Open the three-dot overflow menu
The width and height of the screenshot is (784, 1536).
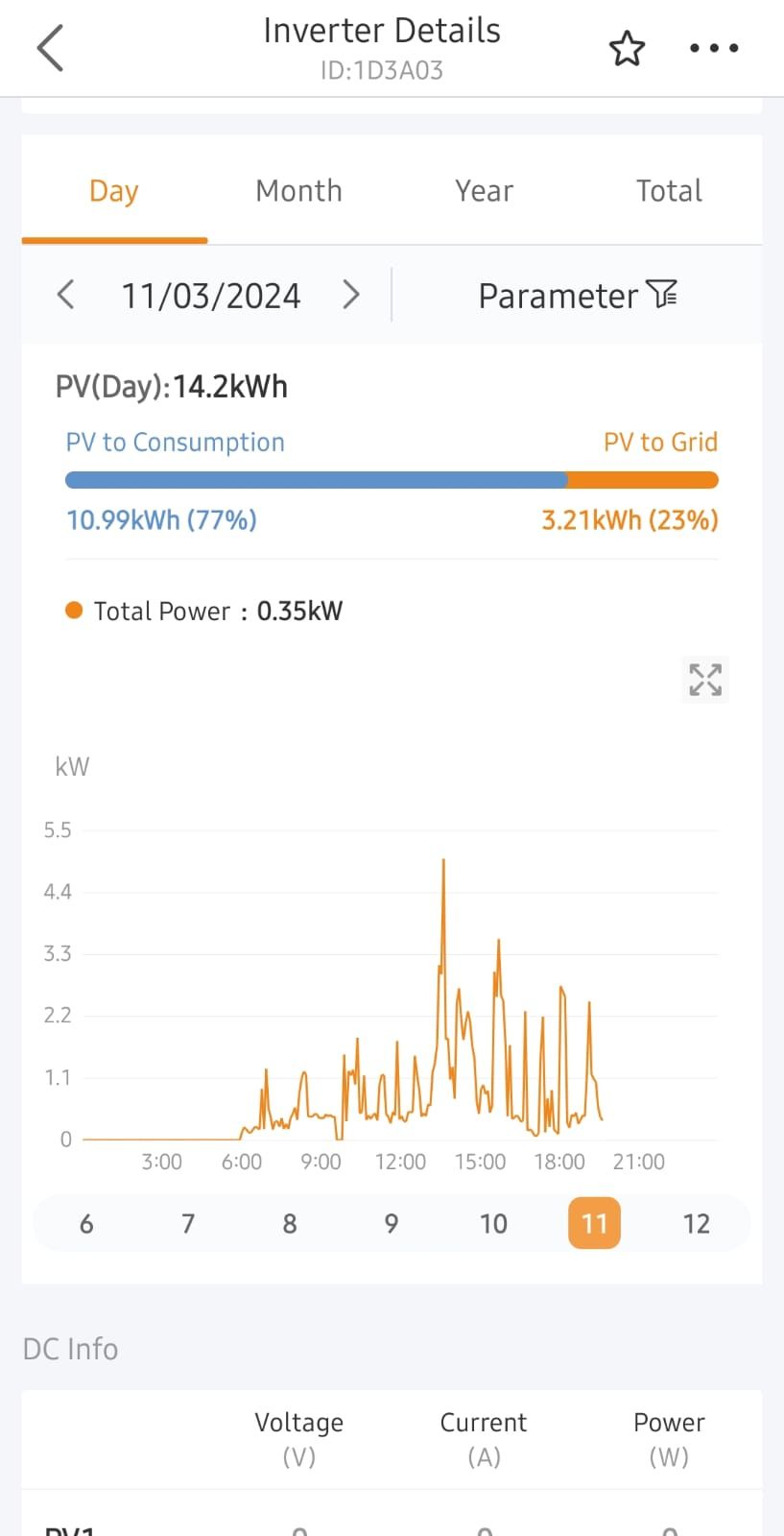click(713, 47)
